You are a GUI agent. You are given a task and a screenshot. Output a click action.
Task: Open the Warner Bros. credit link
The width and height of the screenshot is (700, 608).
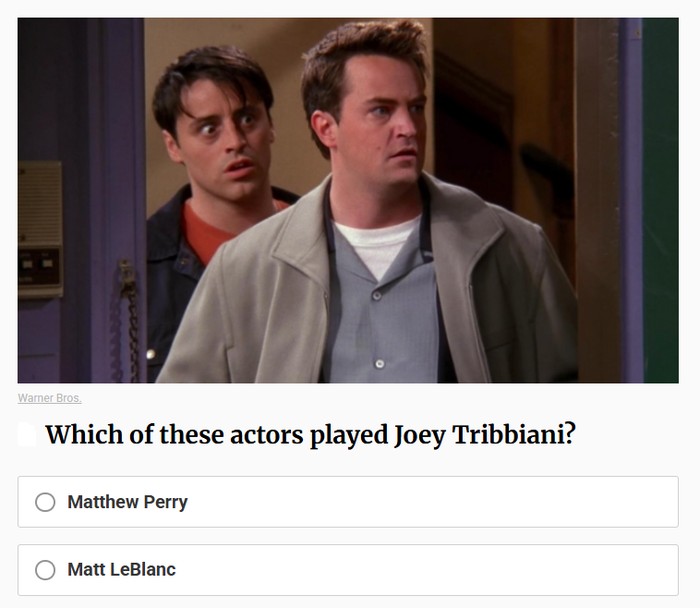49,398
